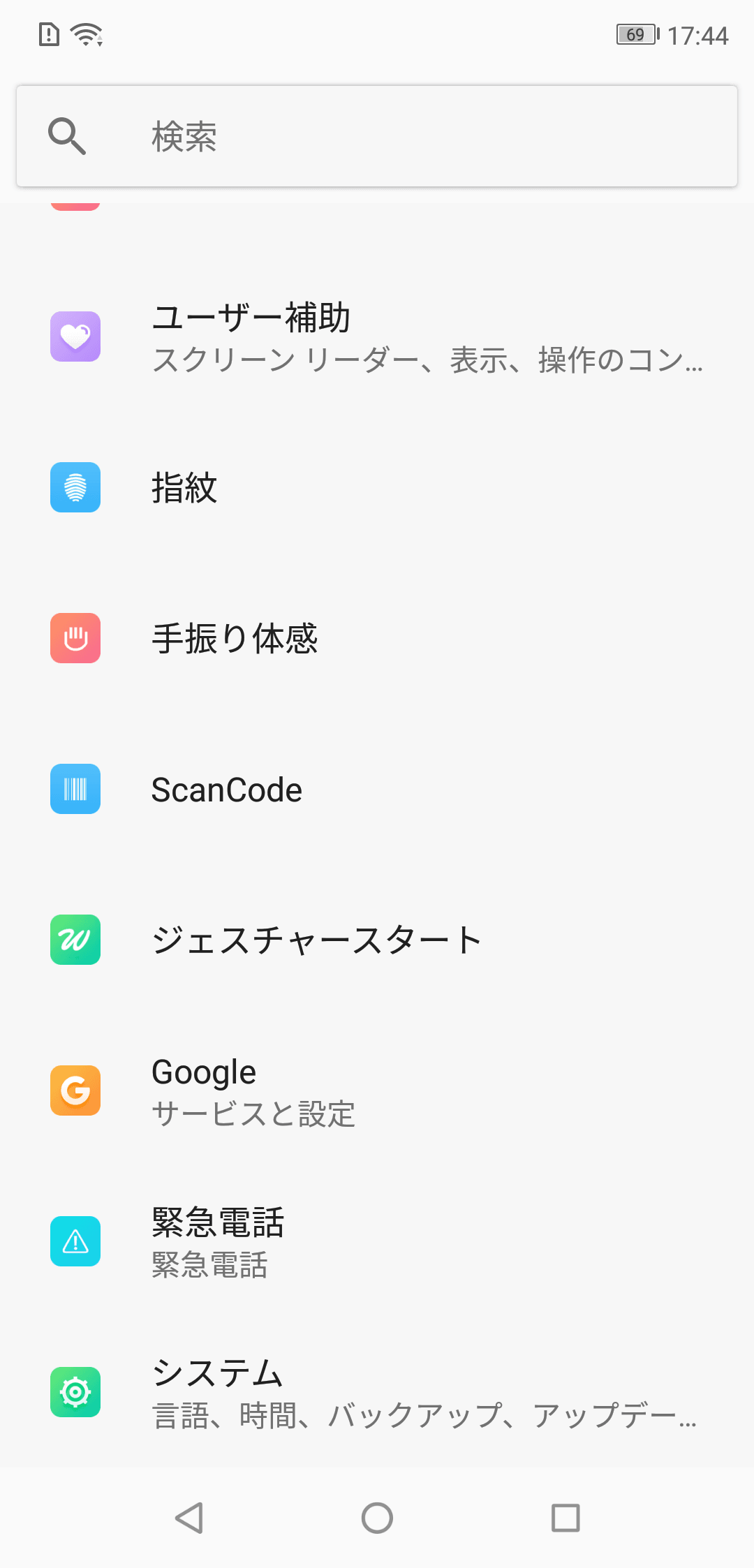The width and height of the screenshot is (754, 1568).
Task: Open システム settings
Action: [377, 1392]
